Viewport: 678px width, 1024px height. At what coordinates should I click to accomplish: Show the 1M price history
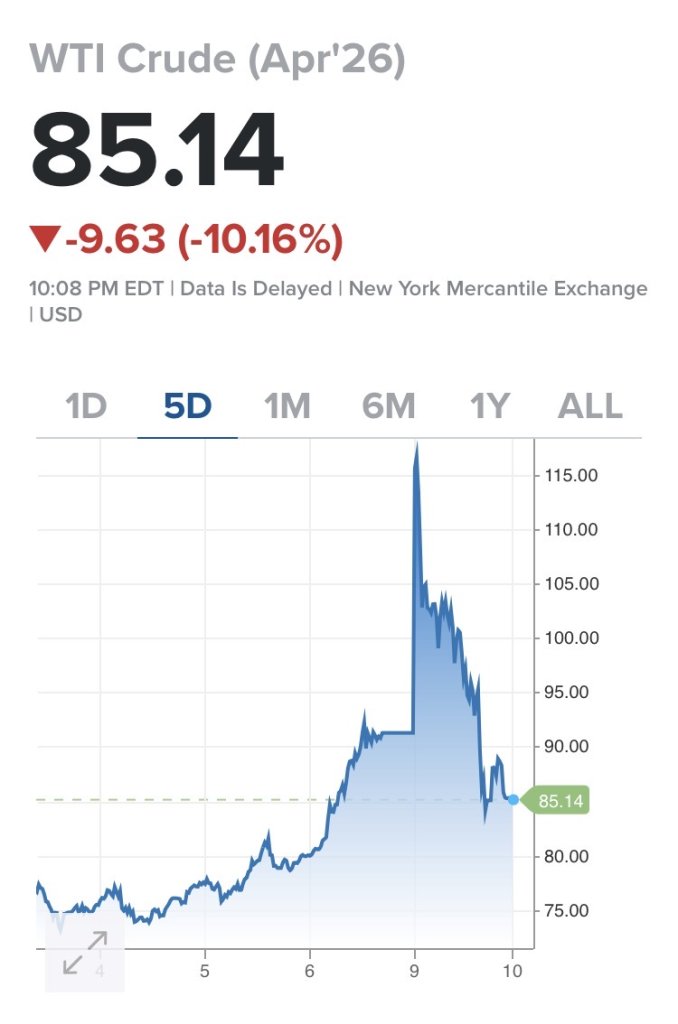287,407
